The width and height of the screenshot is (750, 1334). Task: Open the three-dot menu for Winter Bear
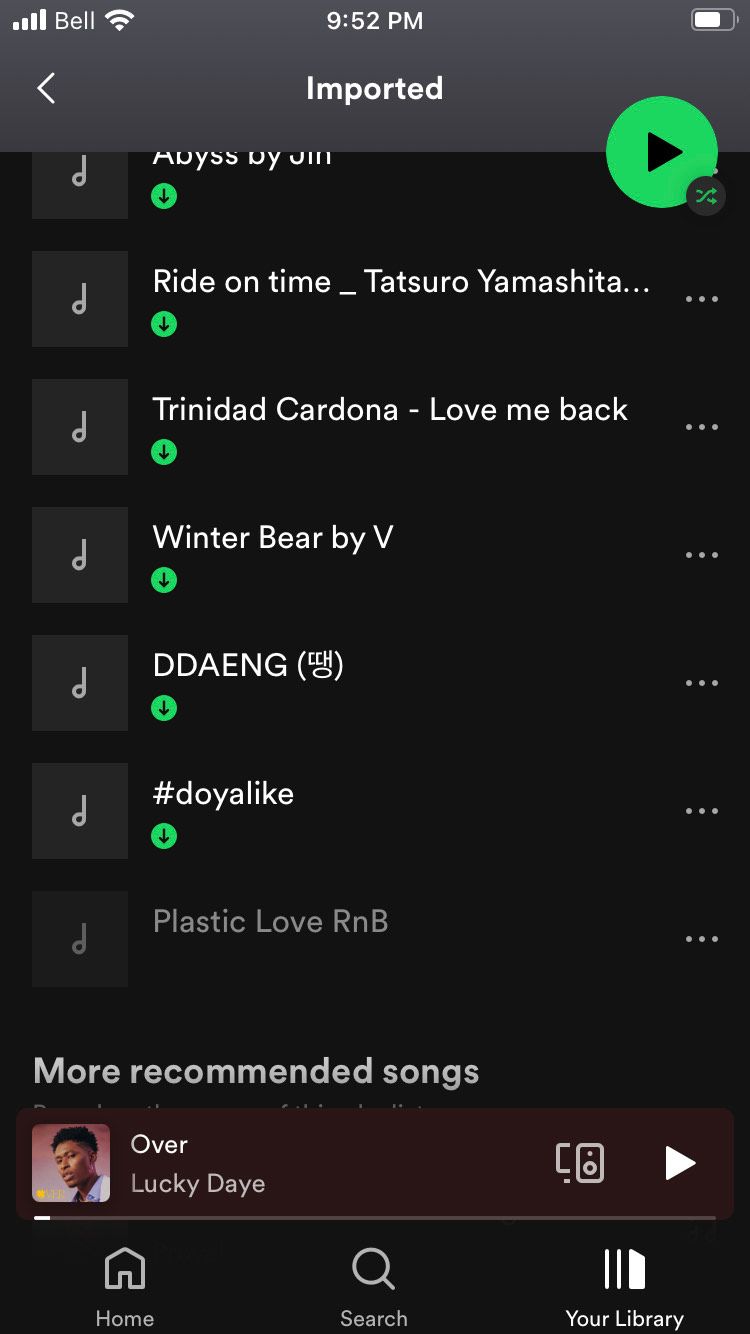[701, 555]
